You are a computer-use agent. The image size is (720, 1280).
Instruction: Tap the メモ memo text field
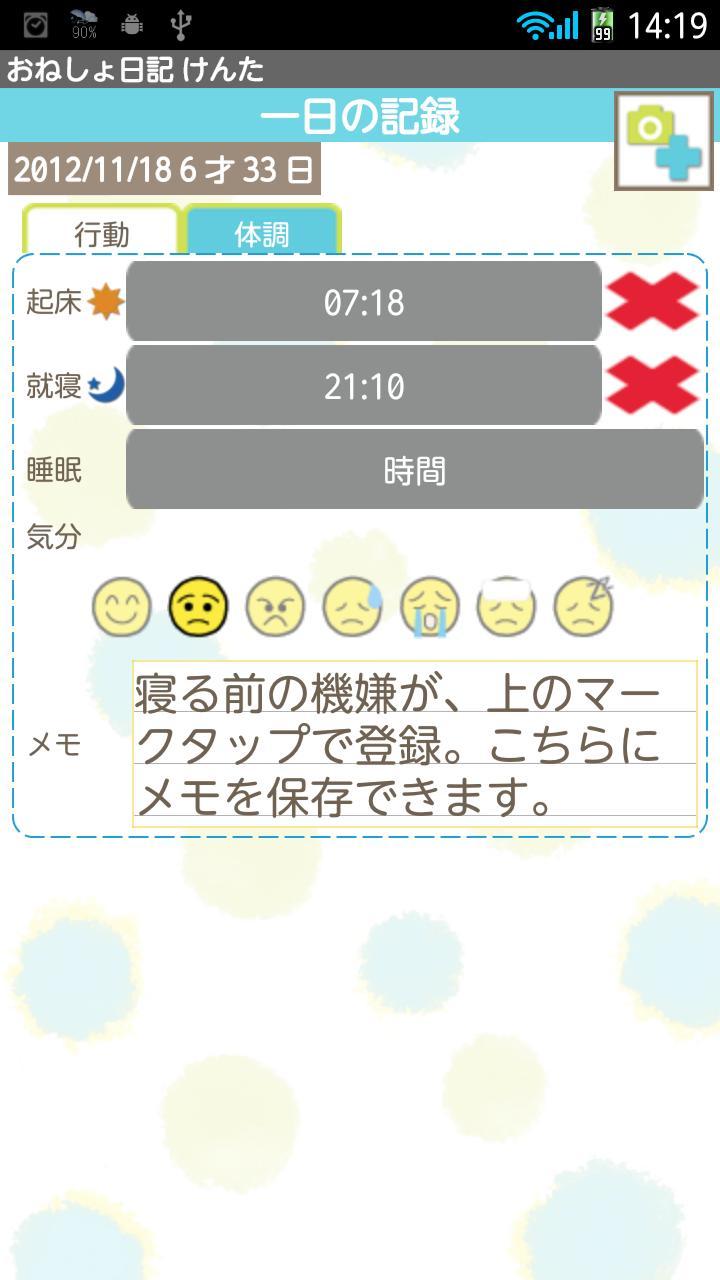[x=415, y=743]
